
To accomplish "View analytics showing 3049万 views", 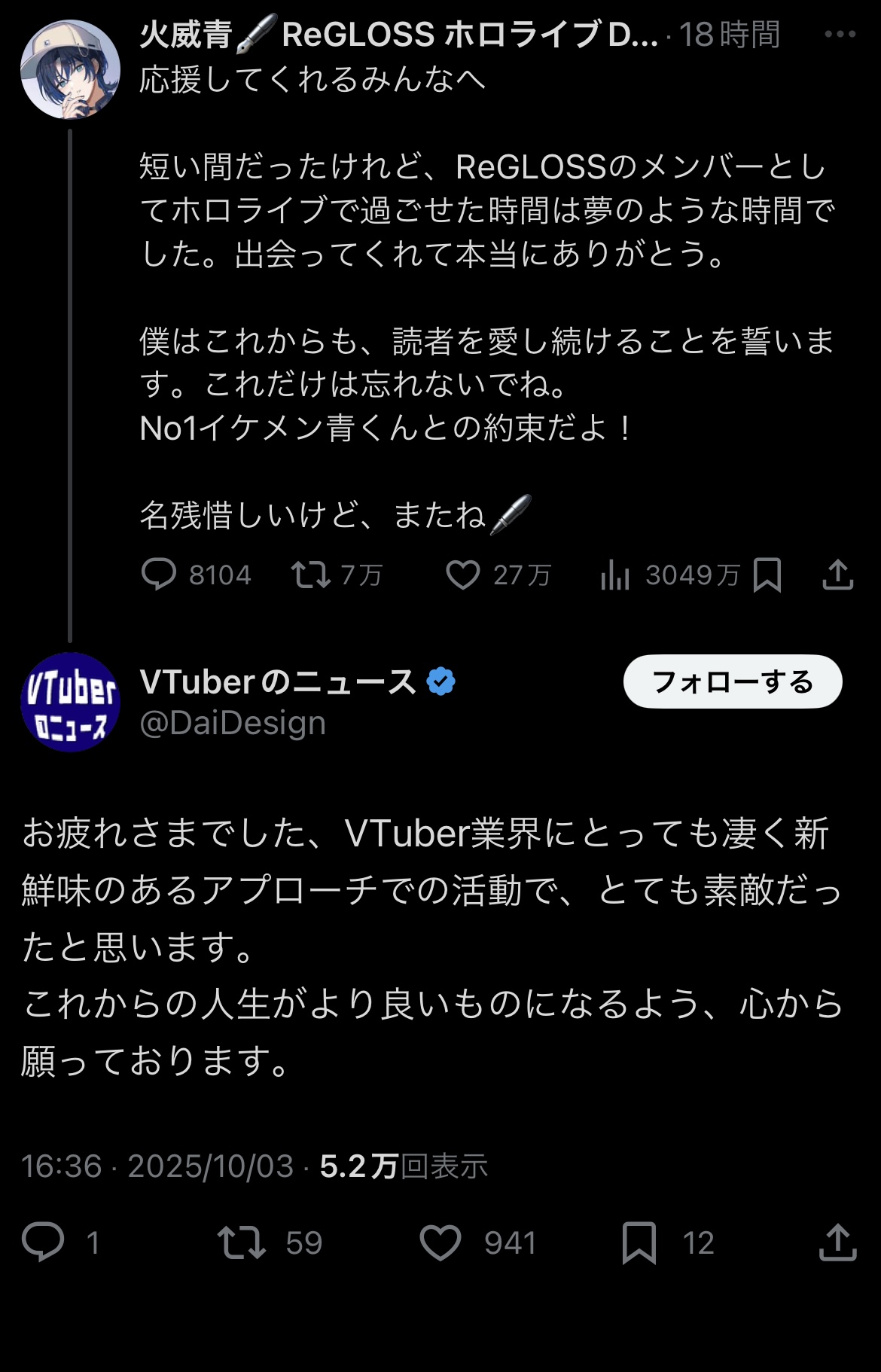I will (615, 576).
